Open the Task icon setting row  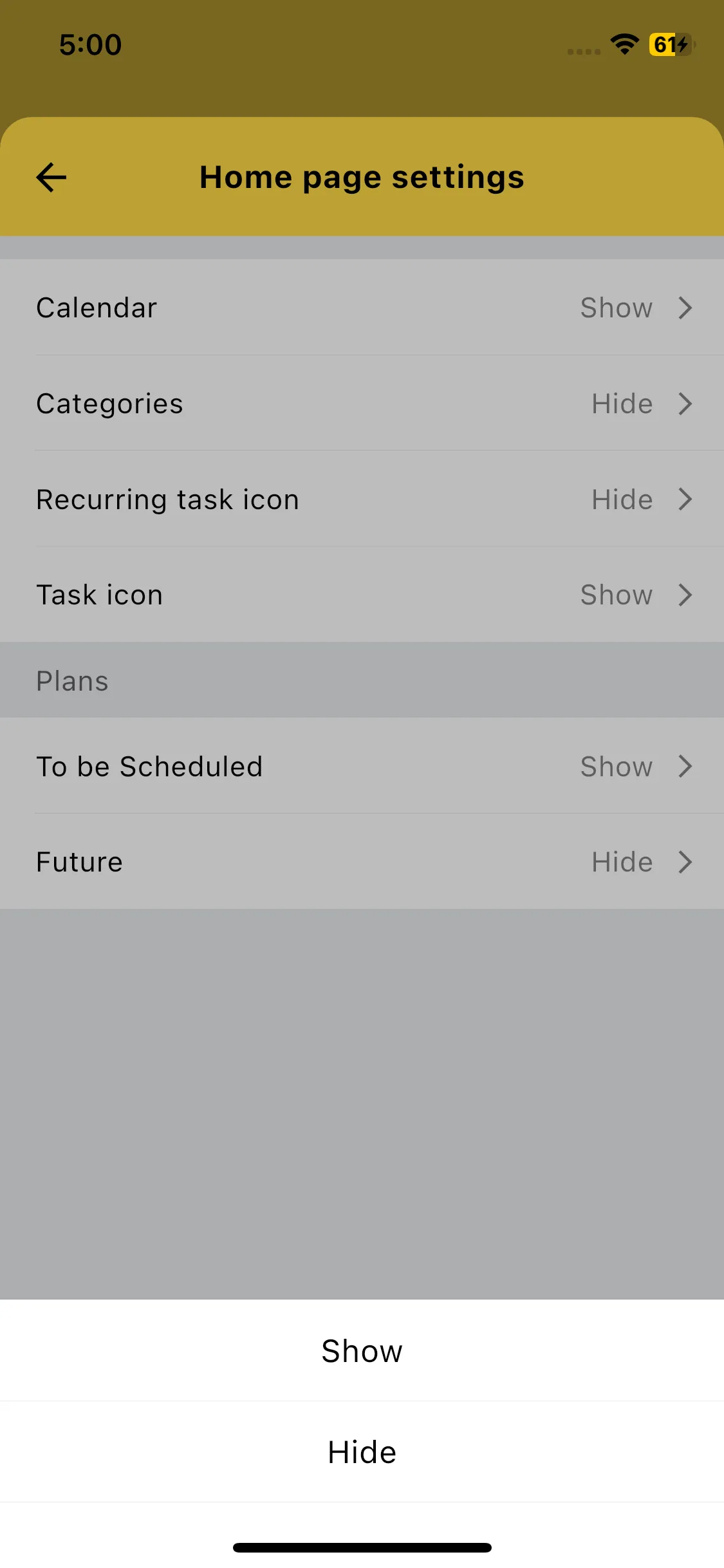(362, 595)
